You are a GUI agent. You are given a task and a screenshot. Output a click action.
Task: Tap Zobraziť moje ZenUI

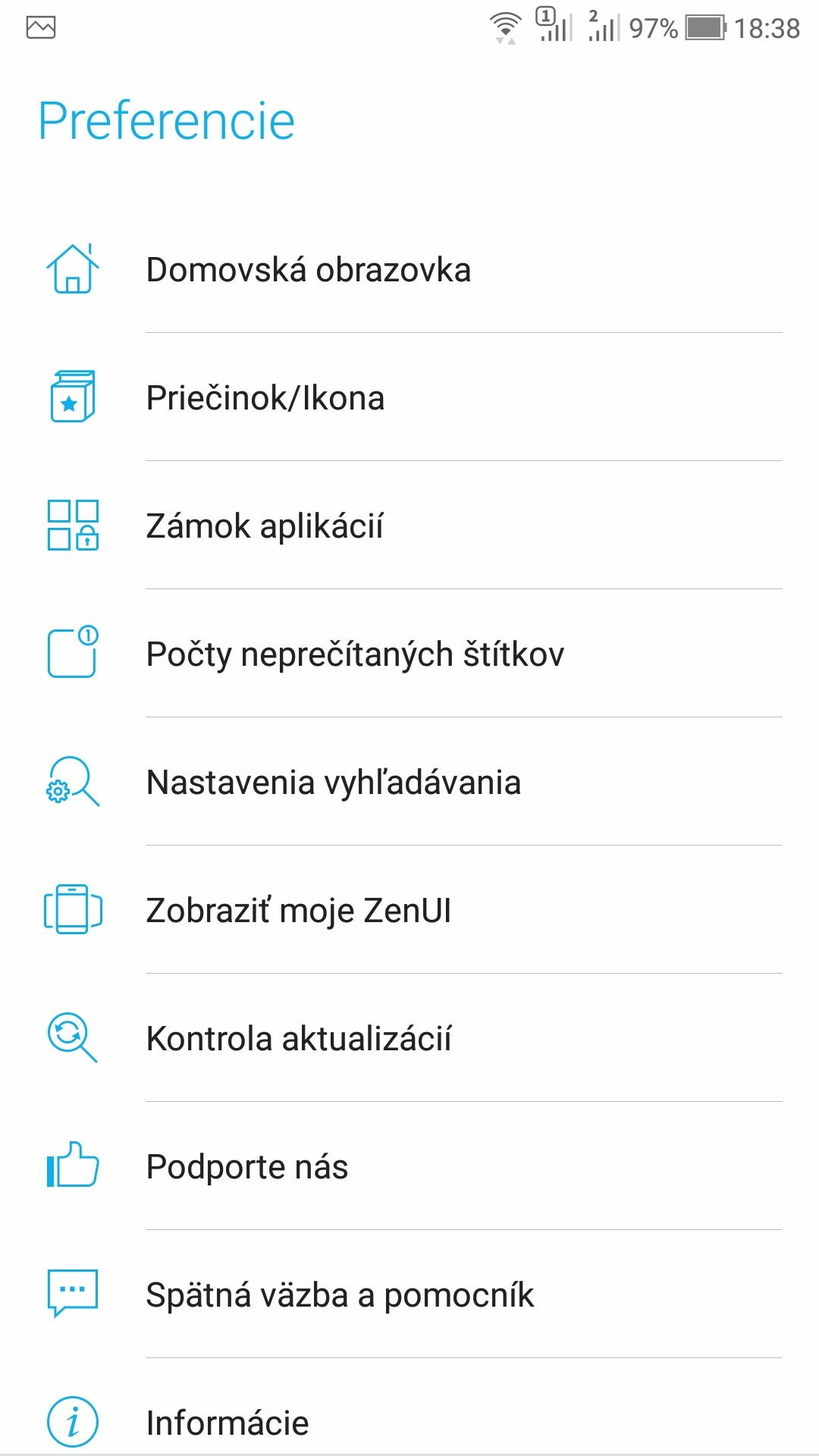pos(409,910)
